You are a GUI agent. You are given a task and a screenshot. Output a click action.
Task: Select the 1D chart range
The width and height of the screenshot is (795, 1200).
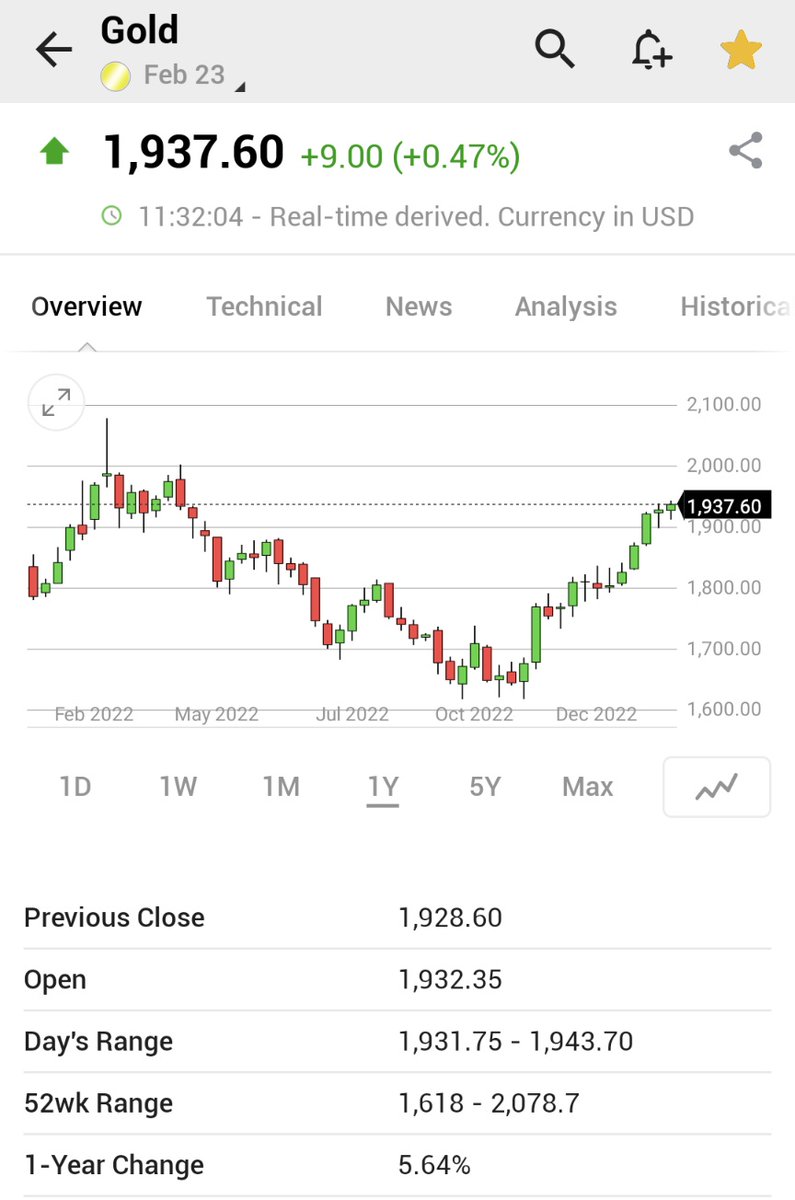(x=75, y=787)
